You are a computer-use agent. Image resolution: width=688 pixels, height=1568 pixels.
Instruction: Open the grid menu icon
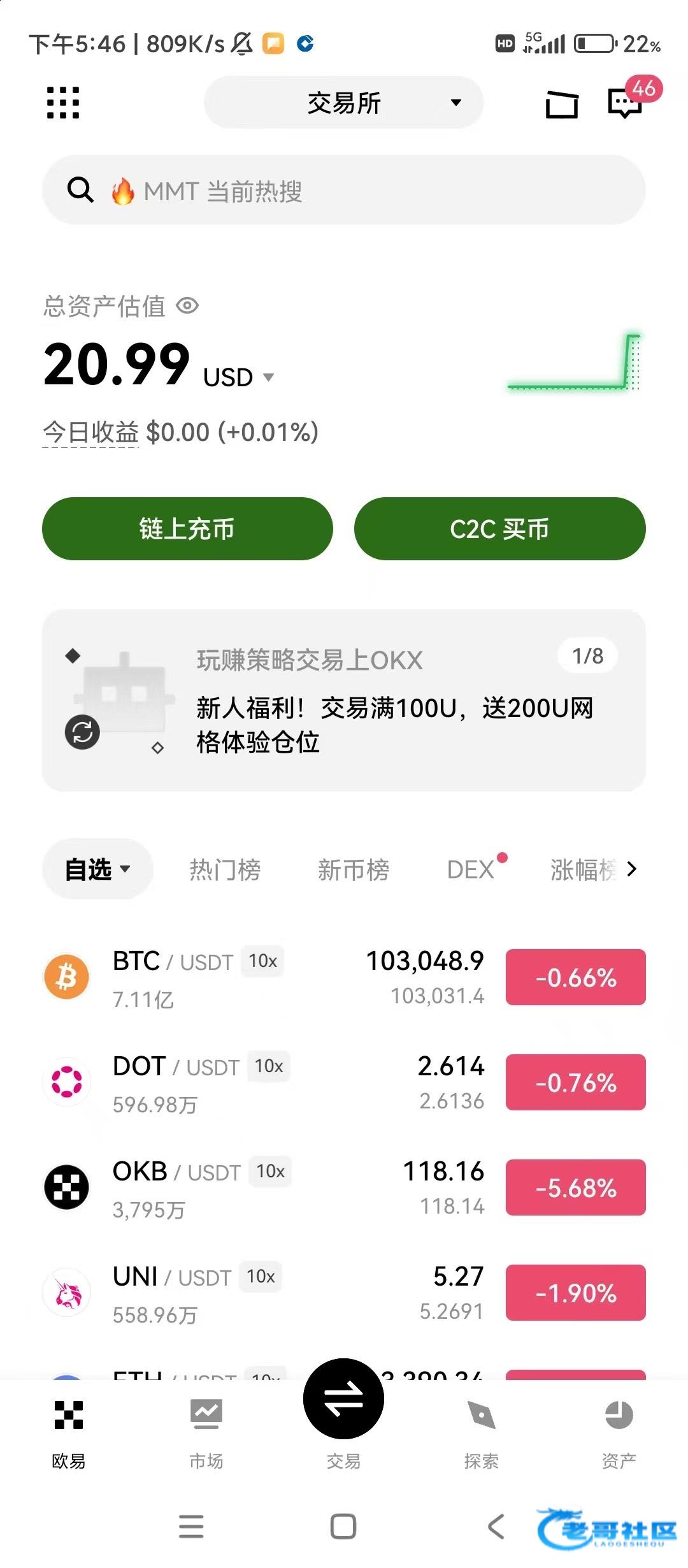pyautogui.click(x=63, y=103)
